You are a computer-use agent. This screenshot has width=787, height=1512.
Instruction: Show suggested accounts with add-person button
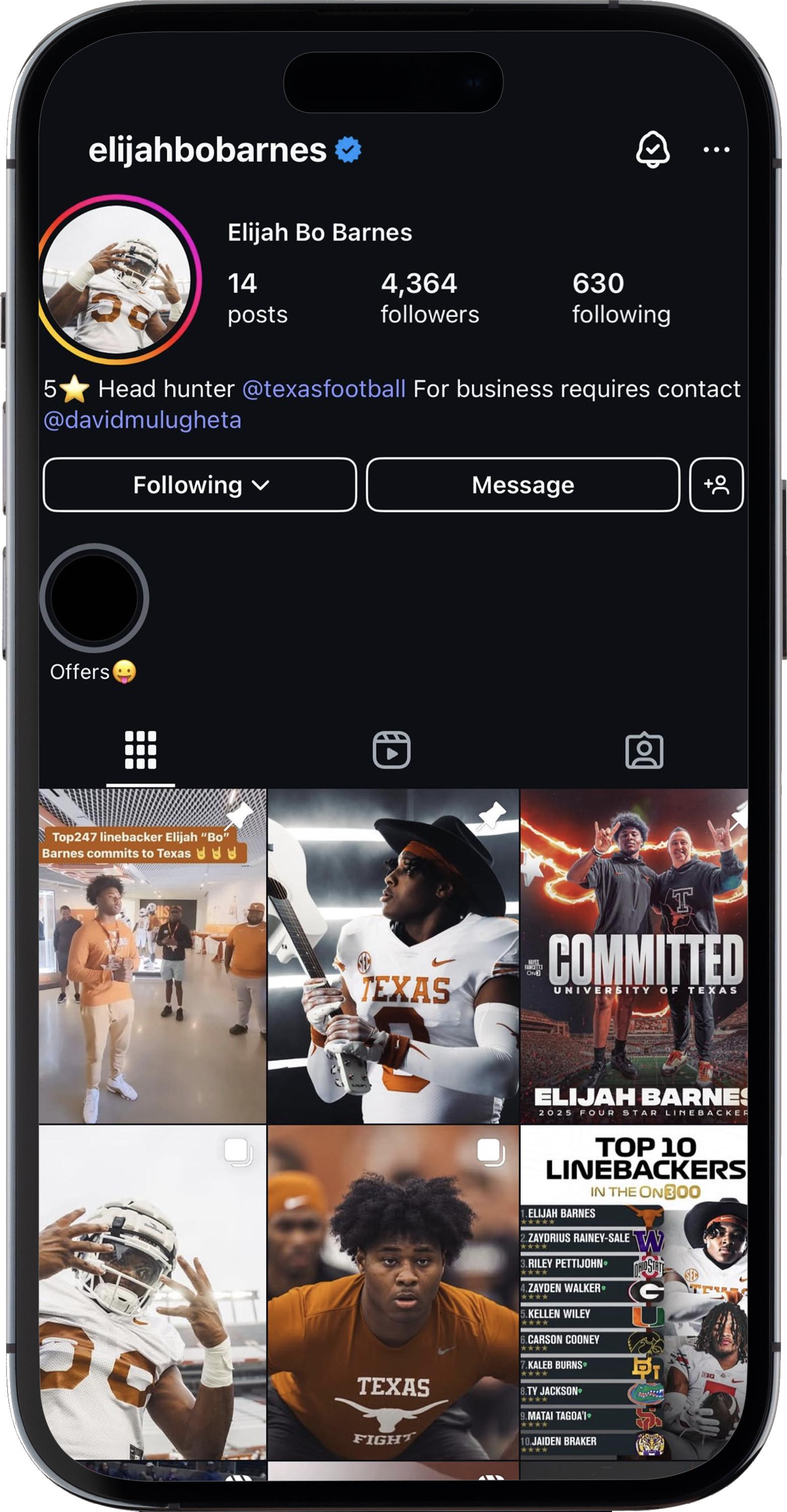716,485
